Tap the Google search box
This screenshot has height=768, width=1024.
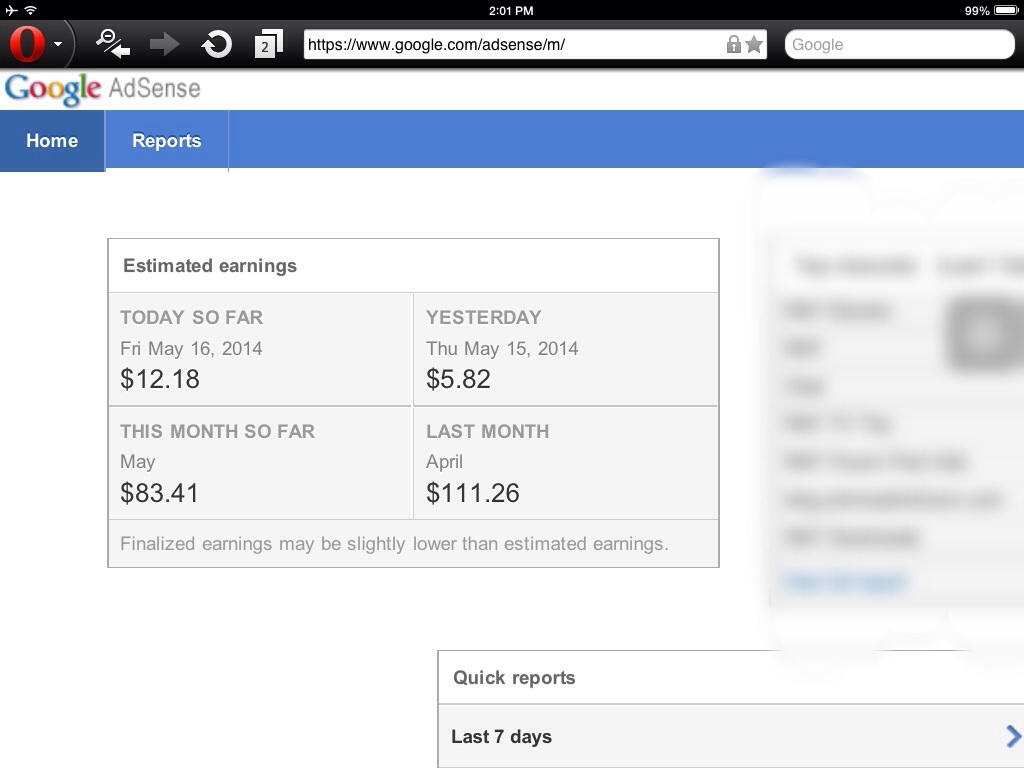point(899,44)
